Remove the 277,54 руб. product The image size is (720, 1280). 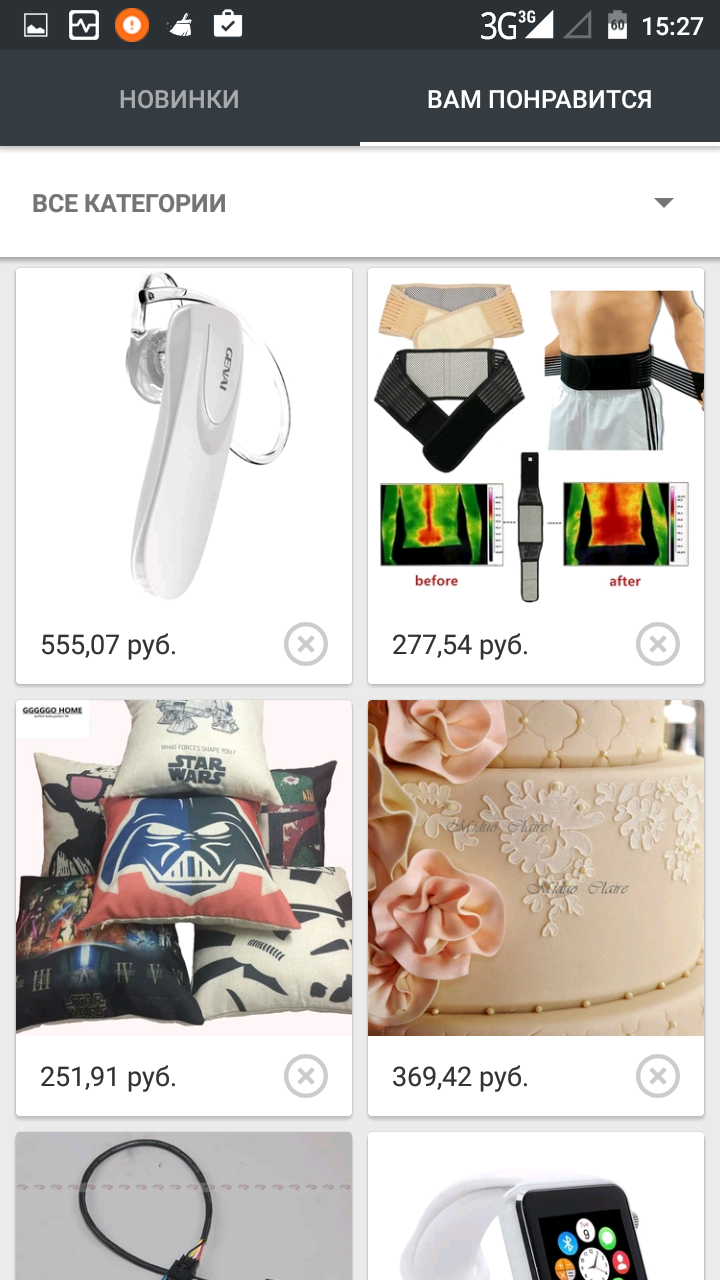pos(657,645)
